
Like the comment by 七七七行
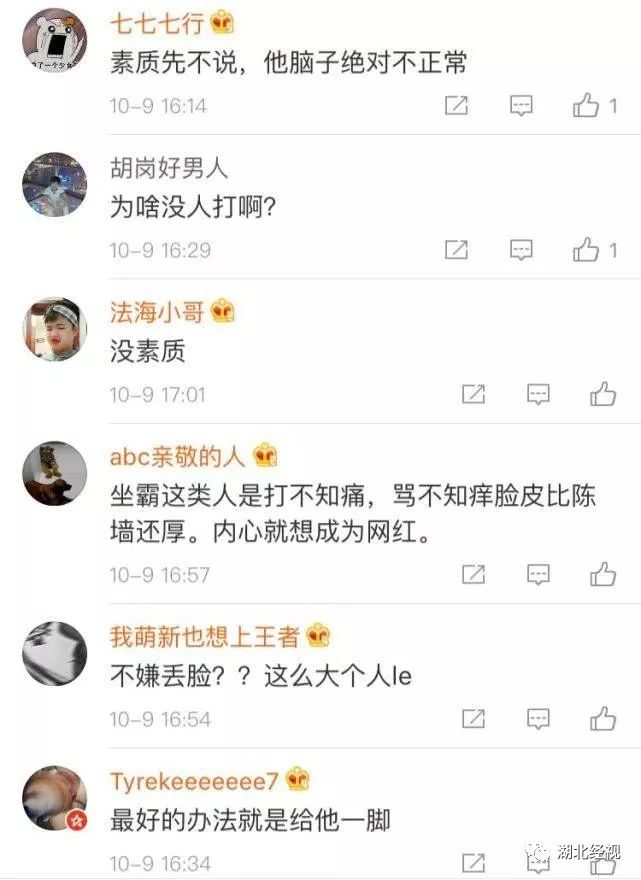[586, 105]
